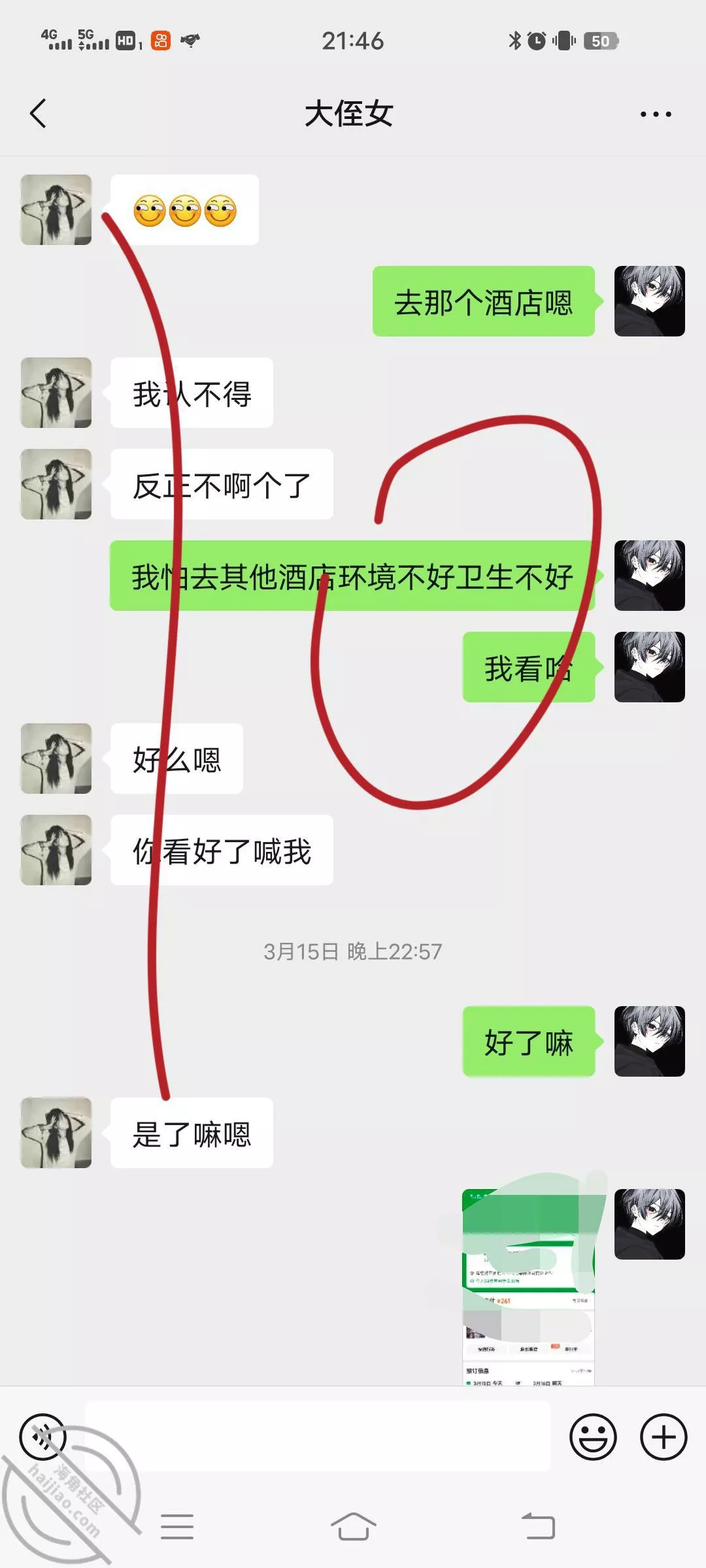Open the plus attachments menu
706x1568 pixels.
(664, 1437)
